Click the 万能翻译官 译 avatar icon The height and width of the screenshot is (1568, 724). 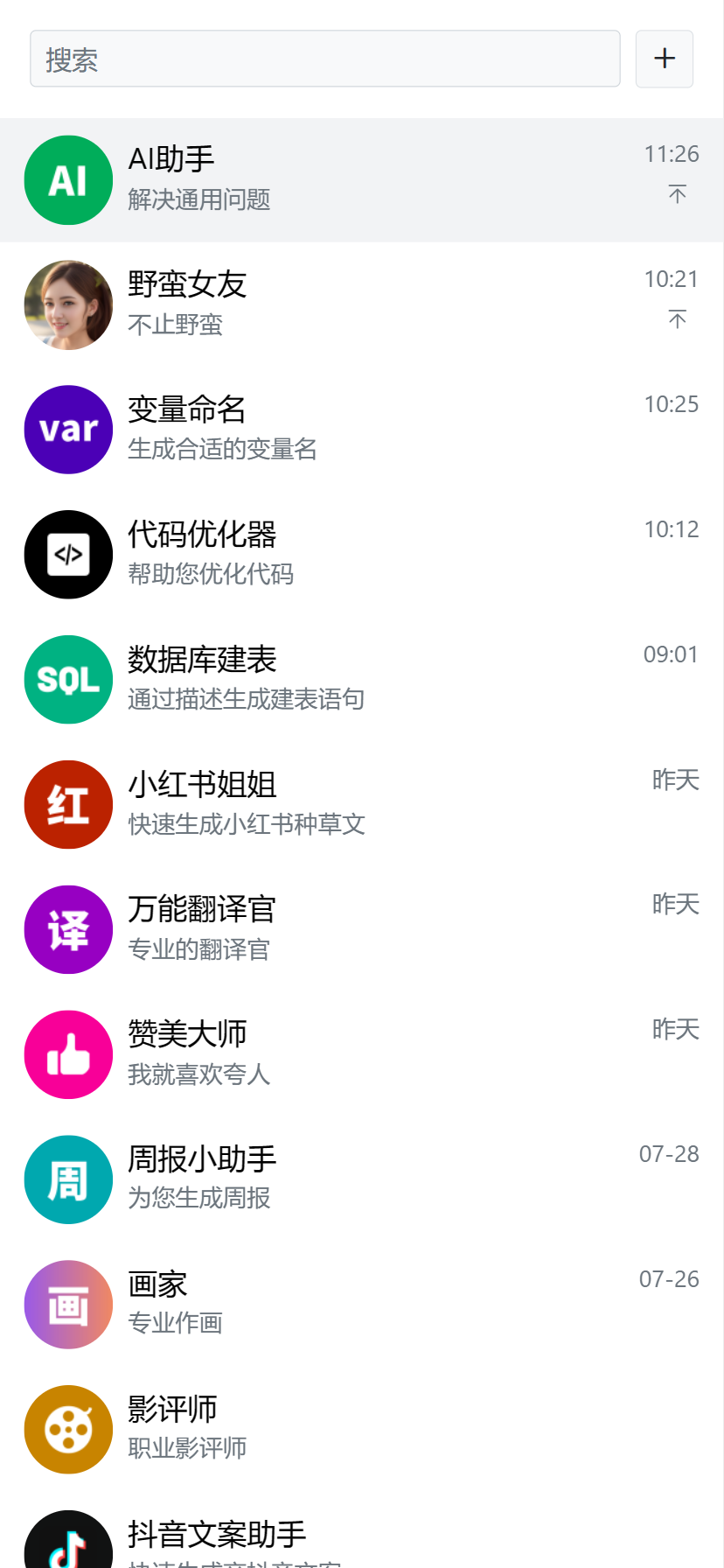[x=68, y=929]
